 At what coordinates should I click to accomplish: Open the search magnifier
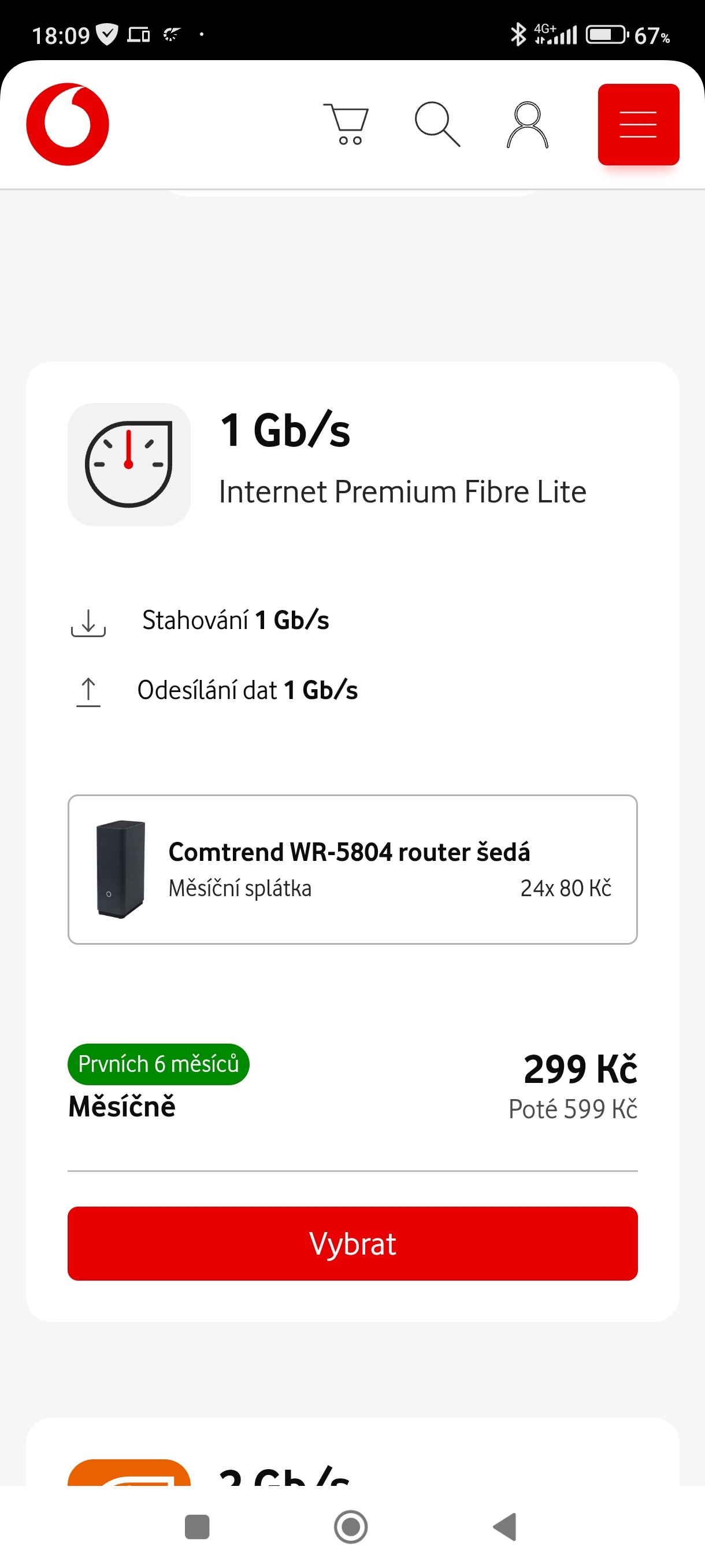pos(437,124)
